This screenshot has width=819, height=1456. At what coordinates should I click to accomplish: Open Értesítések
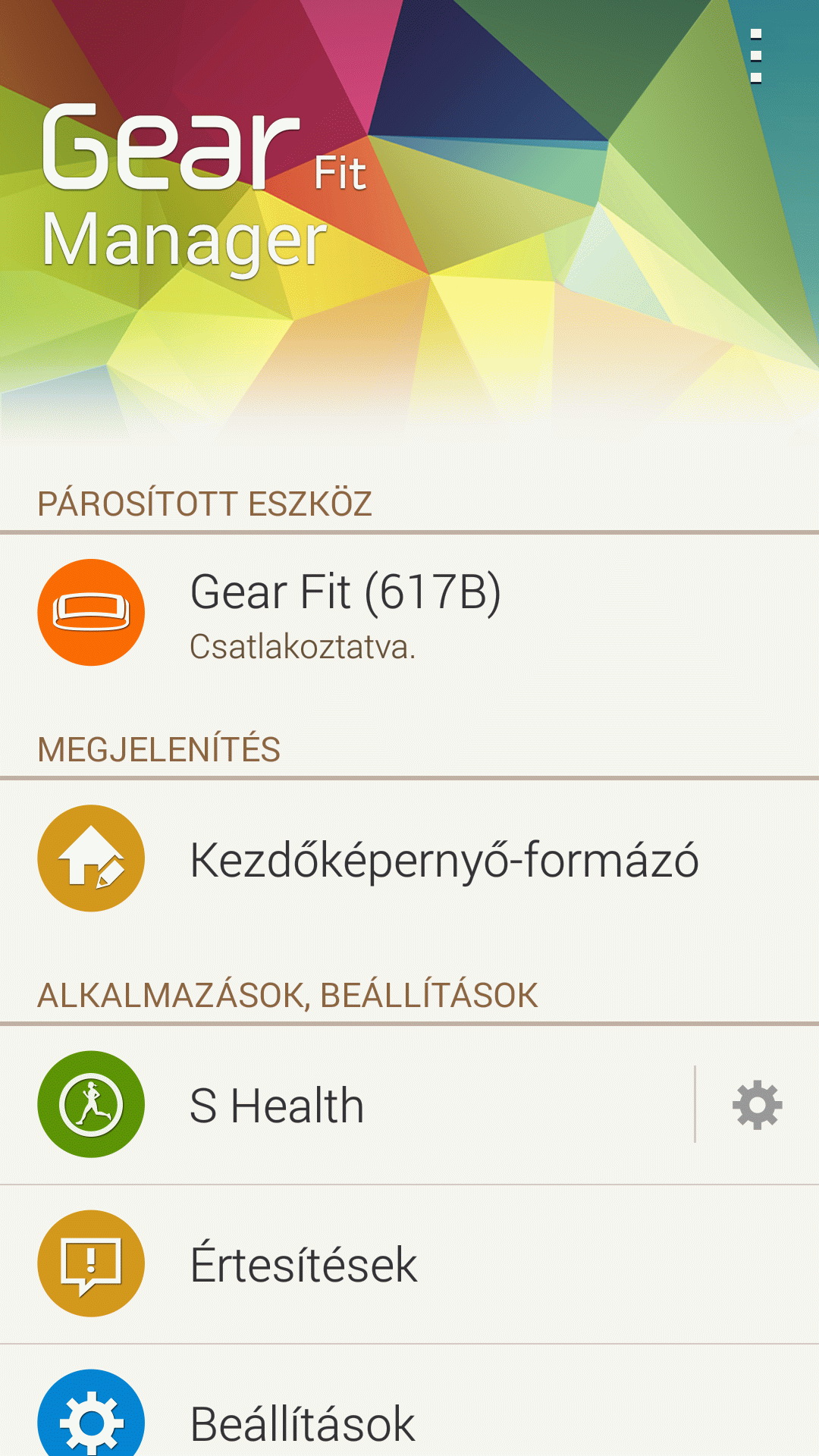pos(303,1264)
